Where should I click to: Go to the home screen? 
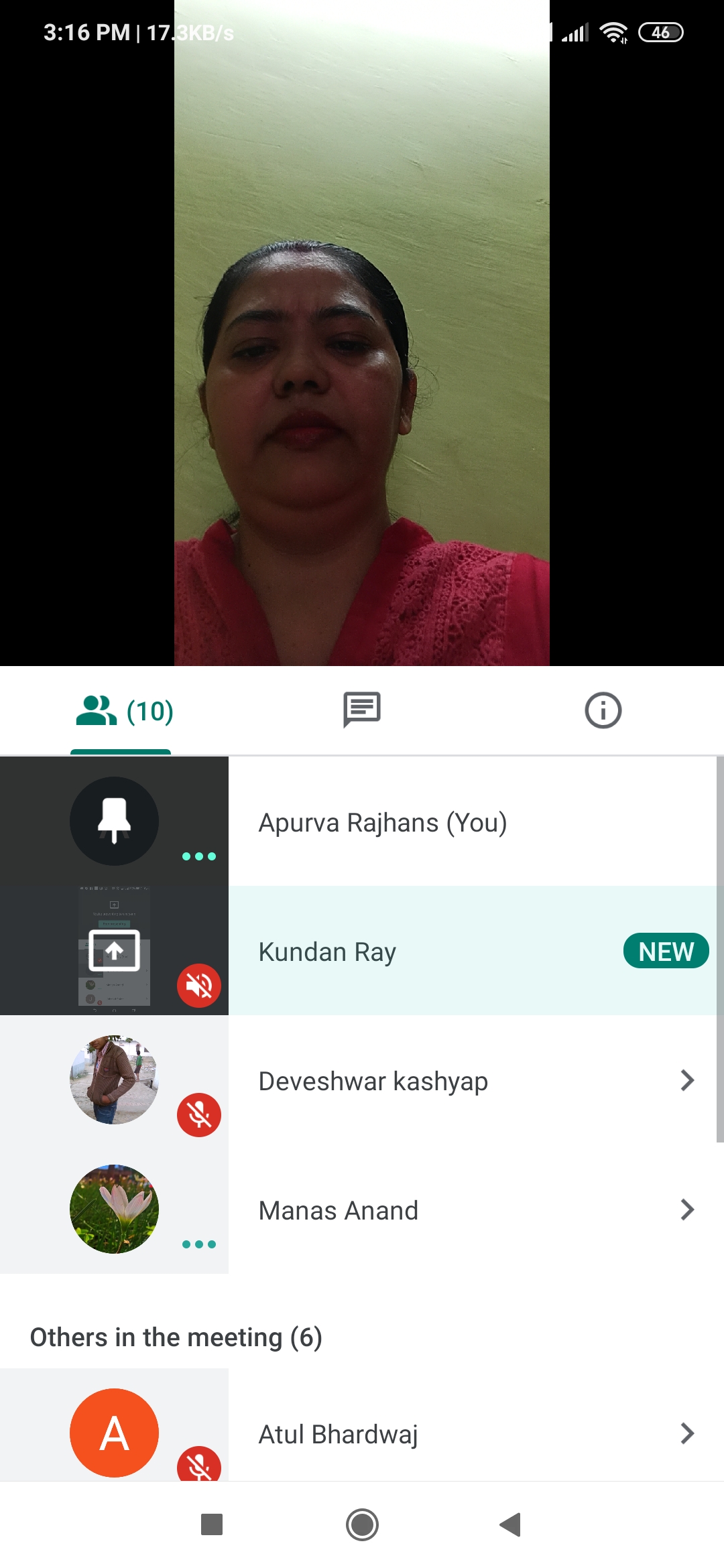[362, 1524]
